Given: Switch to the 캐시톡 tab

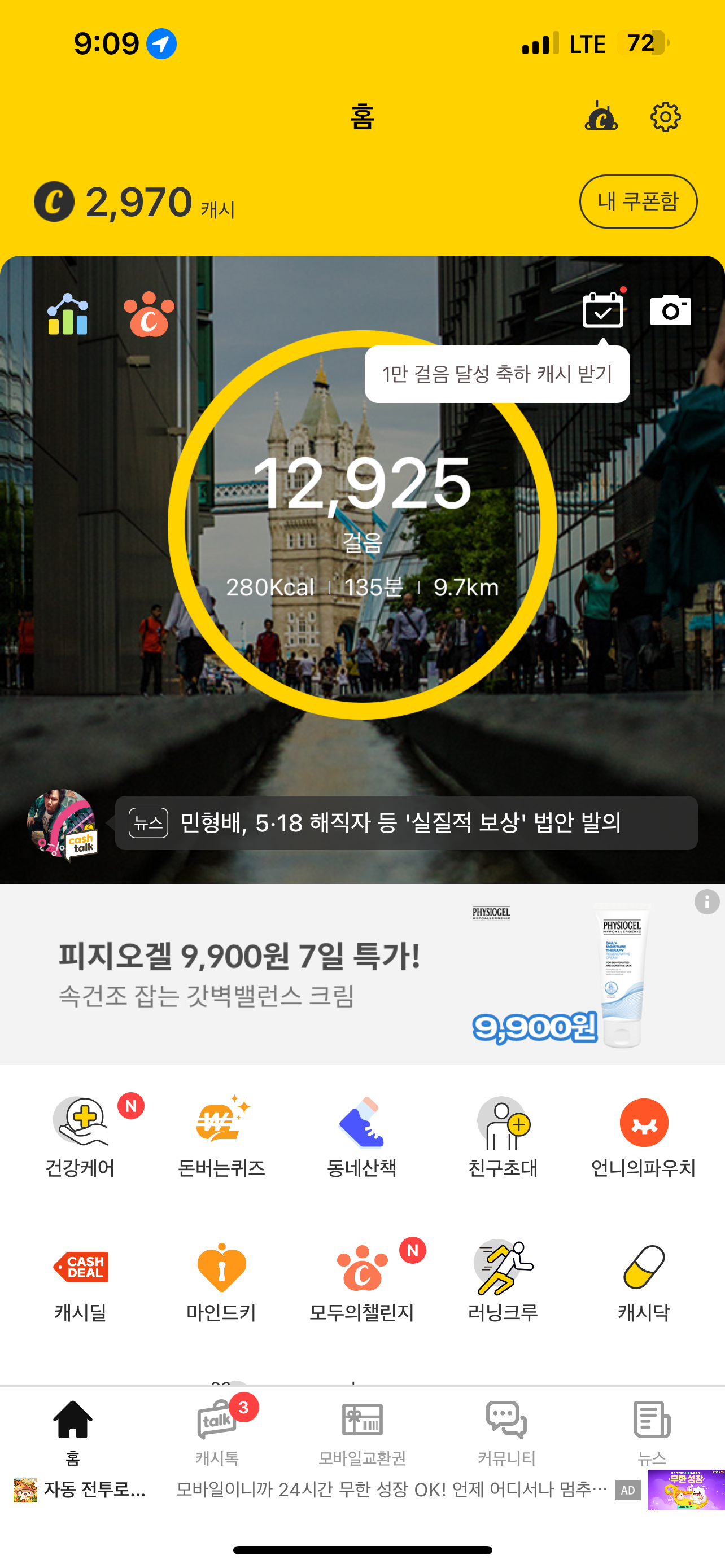Looking at the screenshot, I should coord(217,1430).
